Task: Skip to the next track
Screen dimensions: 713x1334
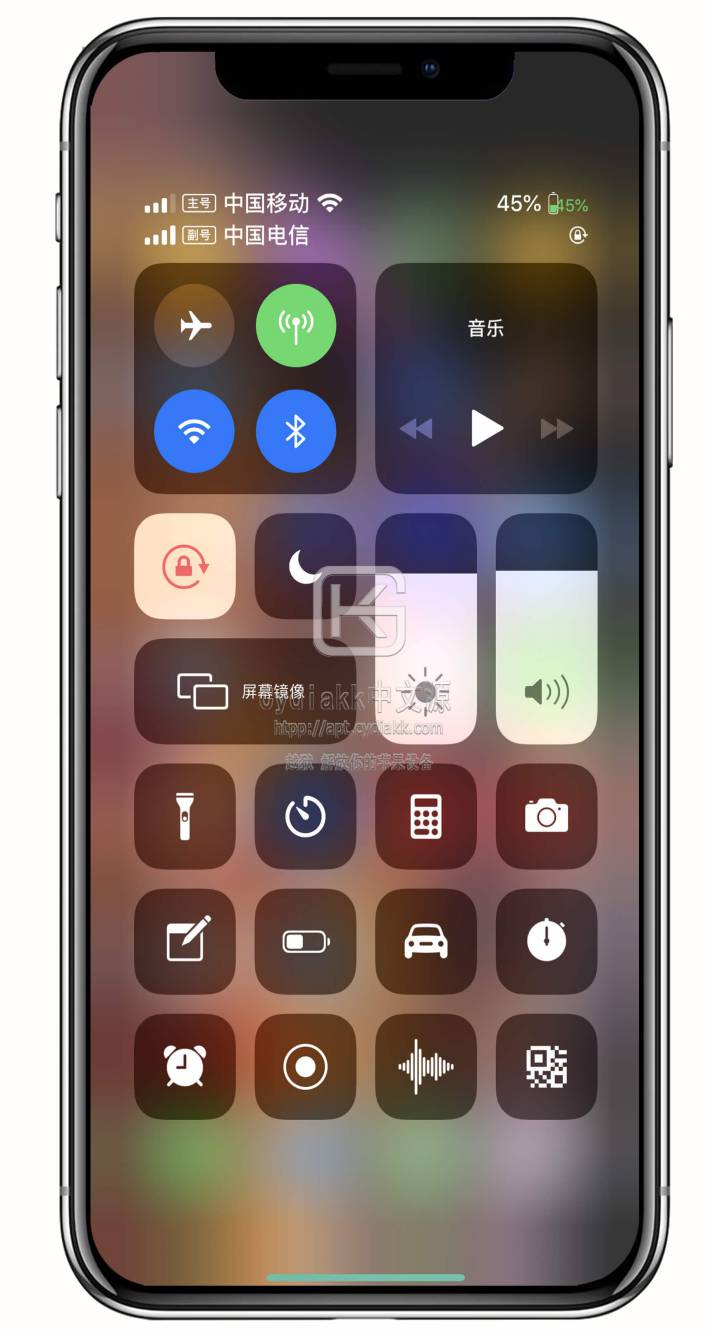Action: pos(556,429)
